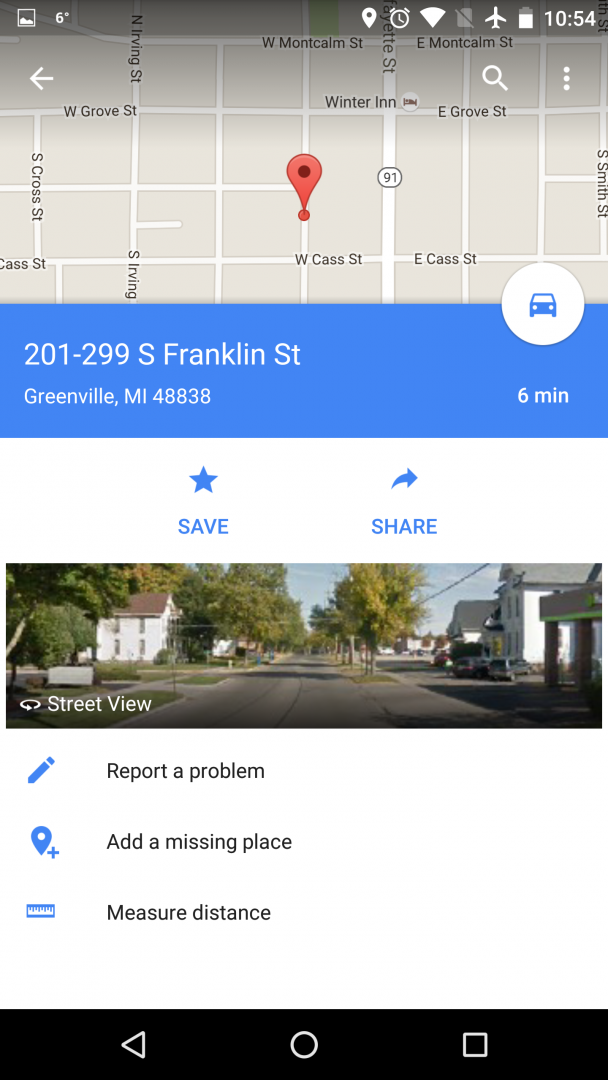Start driving directions with car button
Screen dimensions: 608x1080
click(x=543, y=304)
